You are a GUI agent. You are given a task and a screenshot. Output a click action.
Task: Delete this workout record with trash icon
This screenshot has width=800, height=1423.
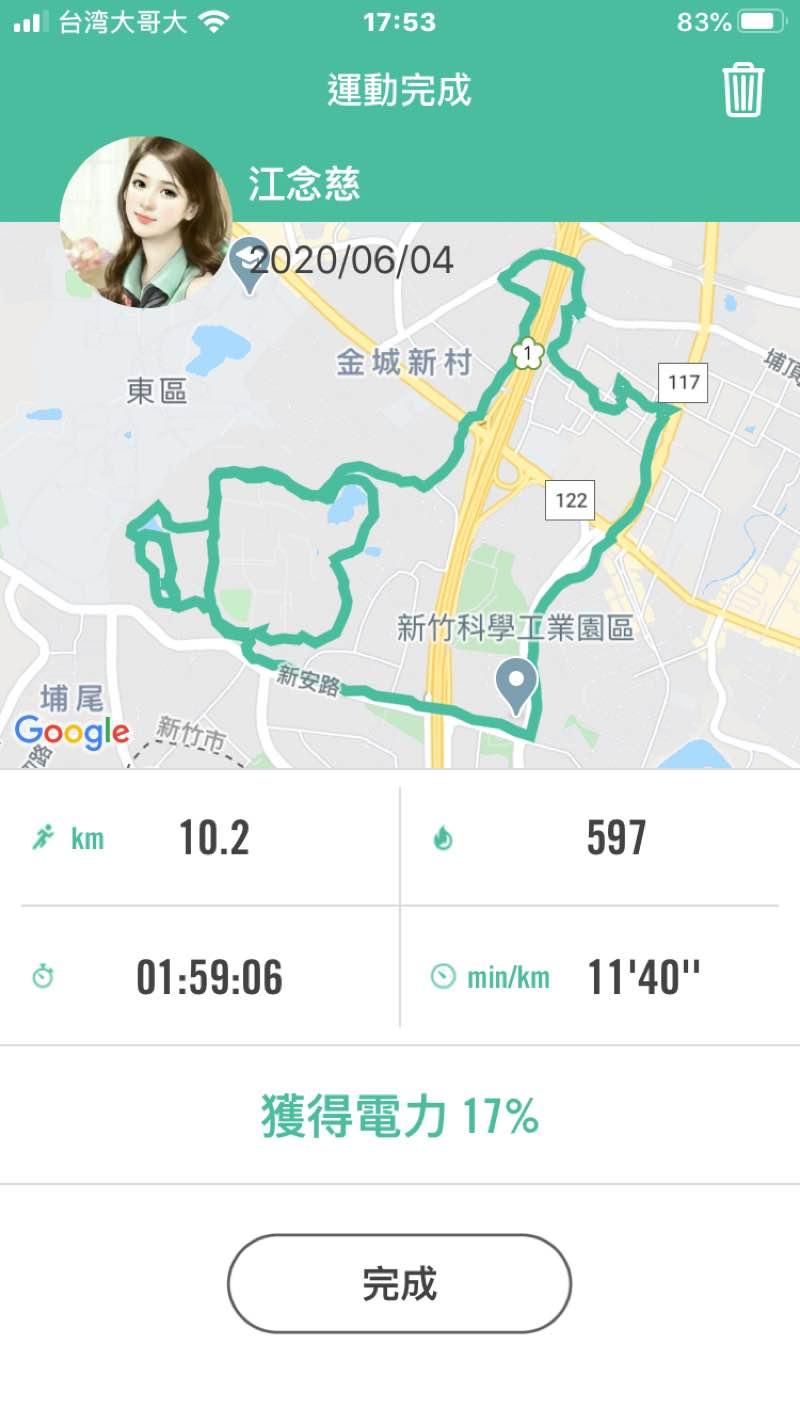(x=743, y=90)
